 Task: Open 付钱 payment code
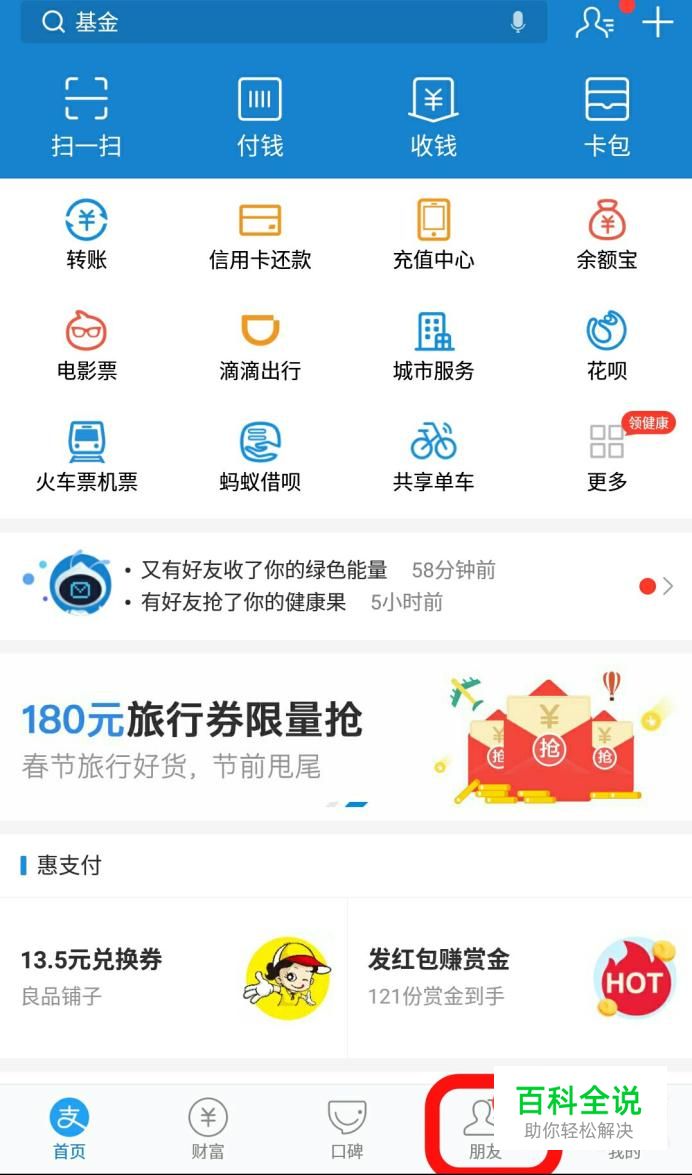pyautogui.click(x=260, y=116)
